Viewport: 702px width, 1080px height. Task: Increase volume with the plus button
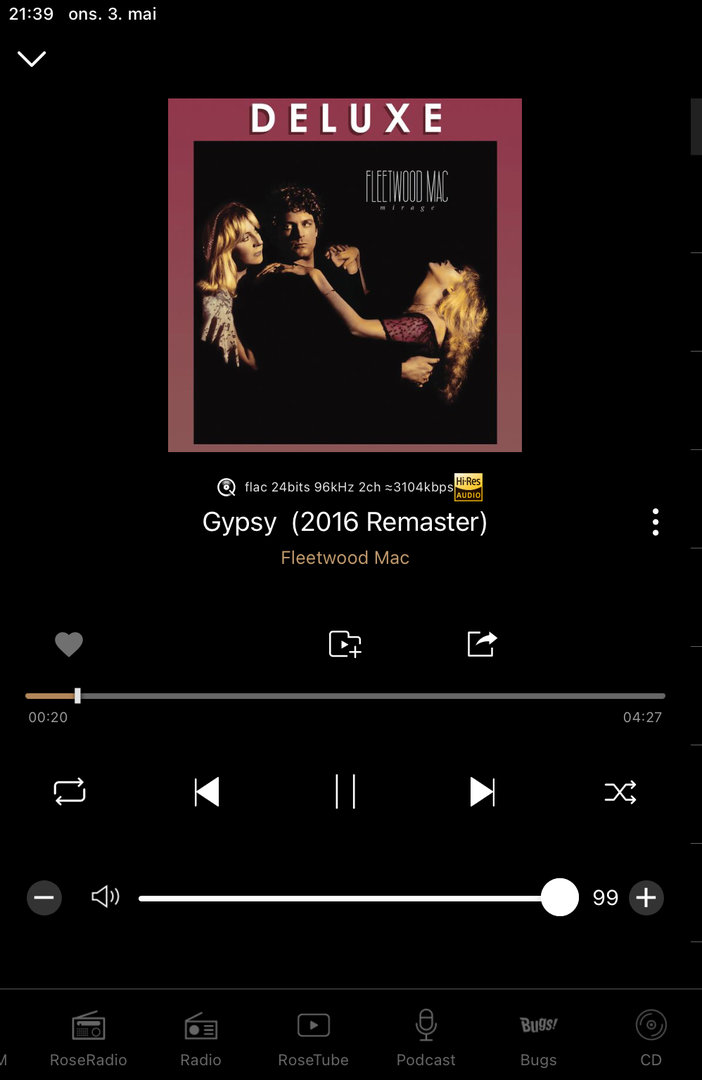click(646, 898)
